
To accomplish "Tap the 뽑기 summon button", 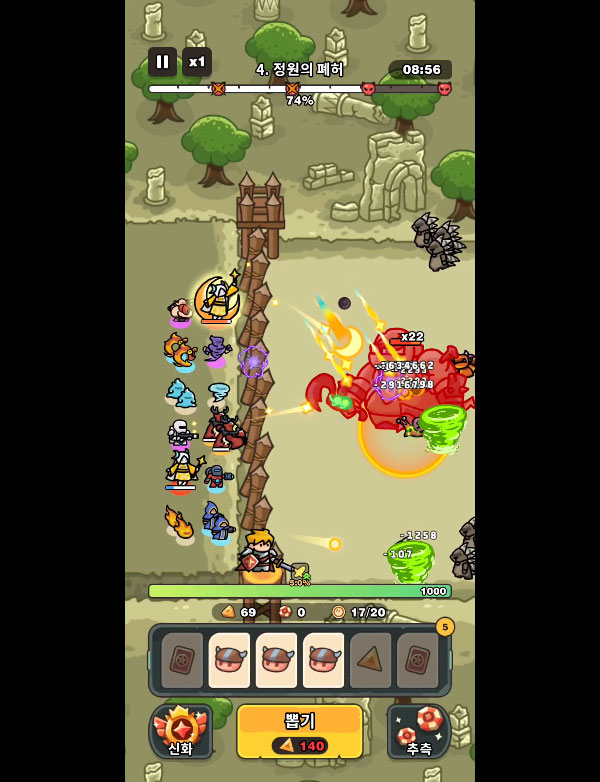I will click(x=300, y=731).
